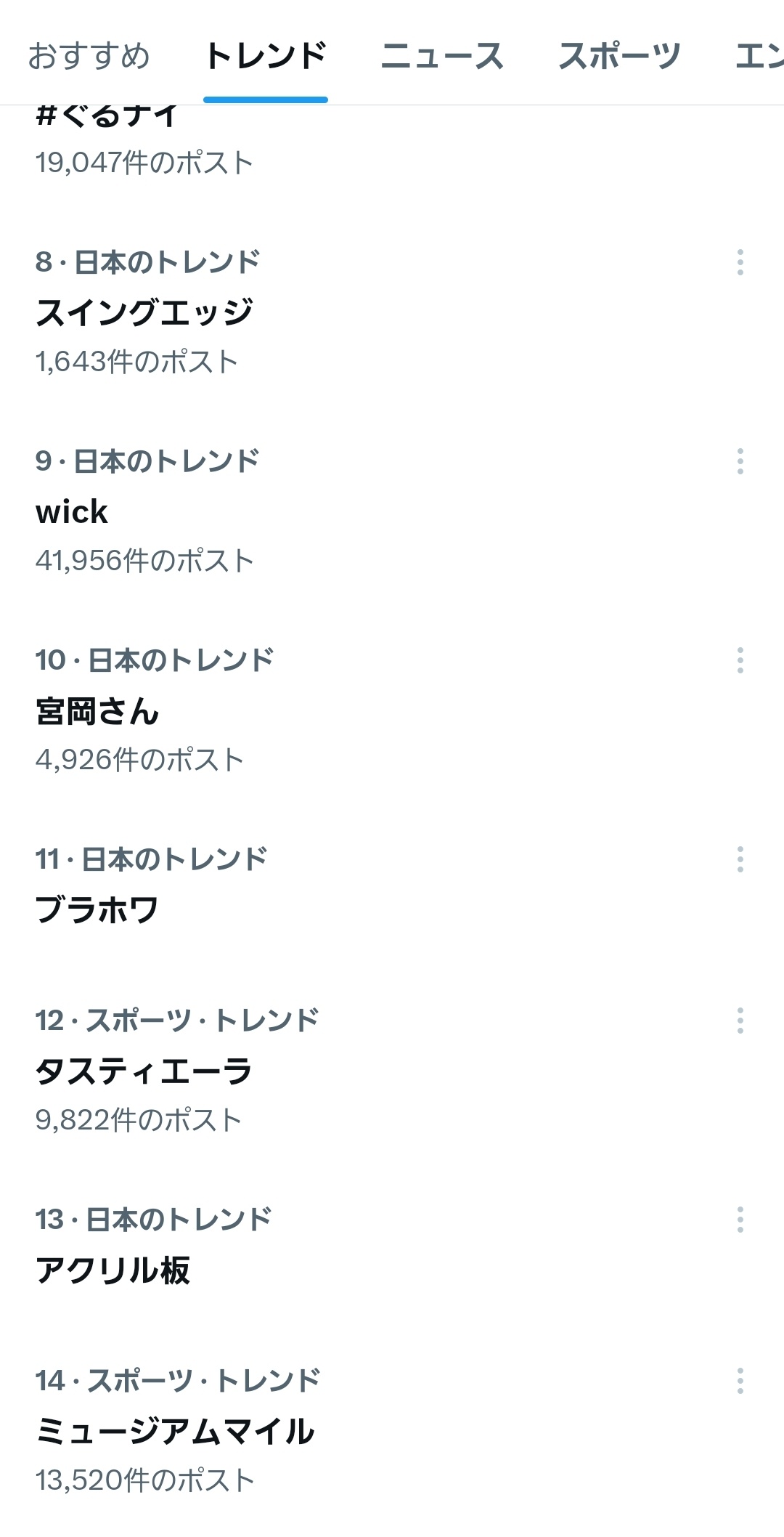Open more options for ミュージアムマイル

pyautogui.click(x=740, y=1381)
